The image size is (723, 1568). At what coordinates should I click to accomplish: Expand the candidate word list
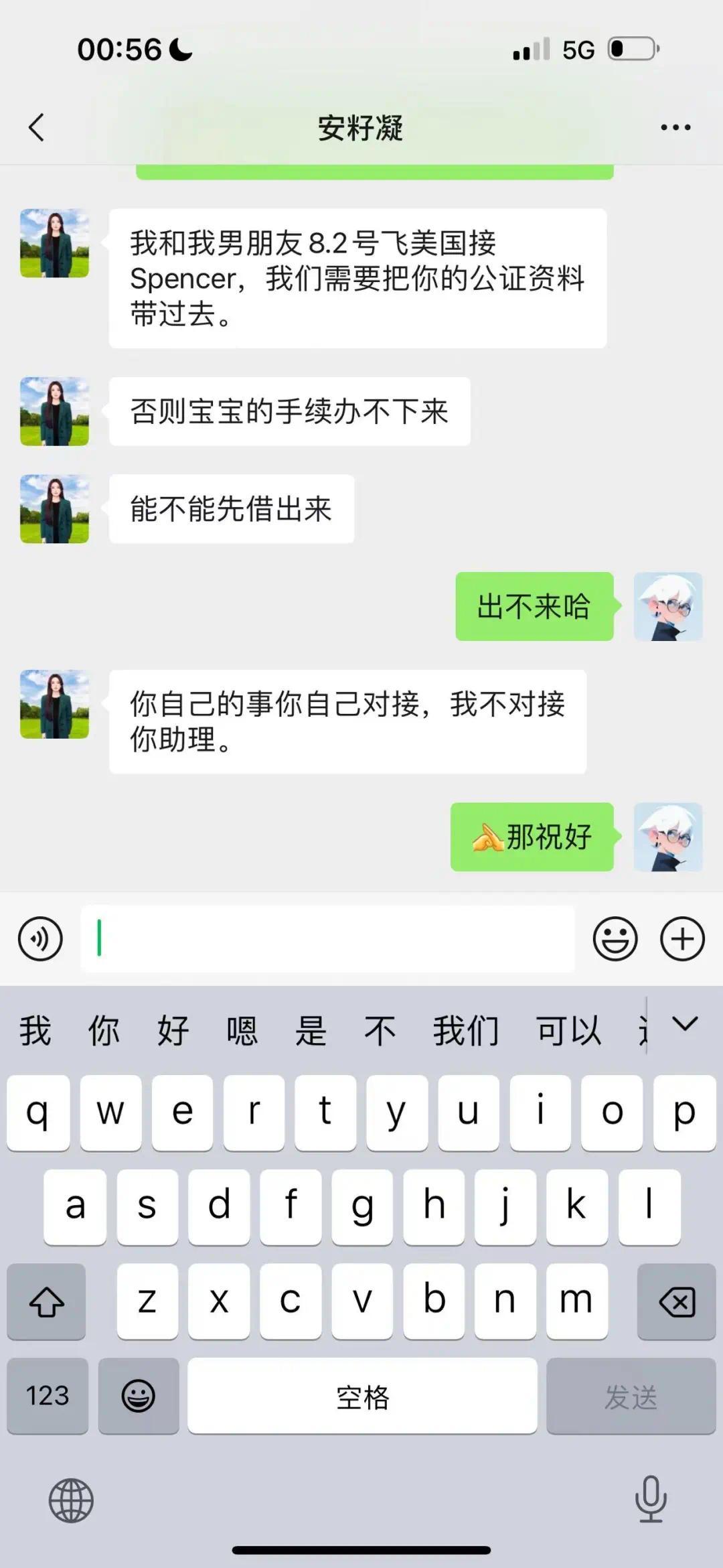(685, 1024)
